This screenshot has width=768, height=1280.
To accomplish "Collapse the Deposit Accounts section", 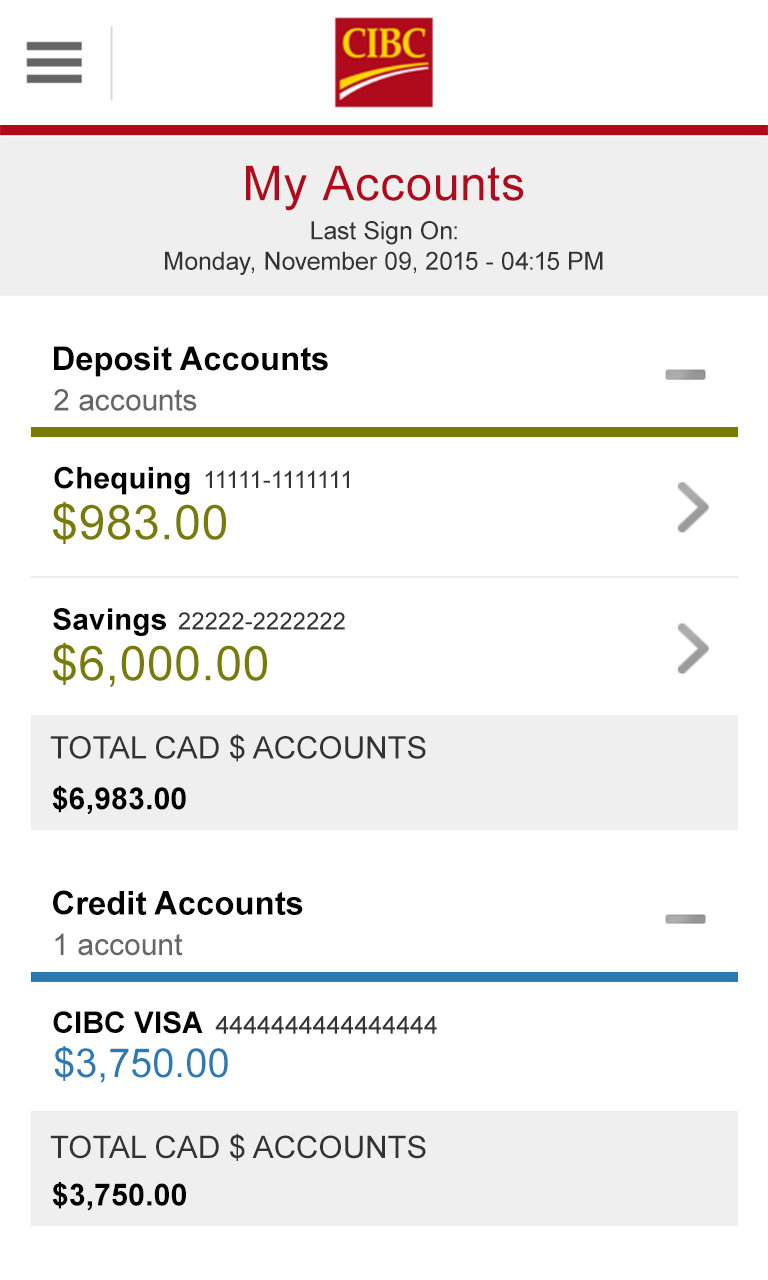I will (x=685, y=375).
